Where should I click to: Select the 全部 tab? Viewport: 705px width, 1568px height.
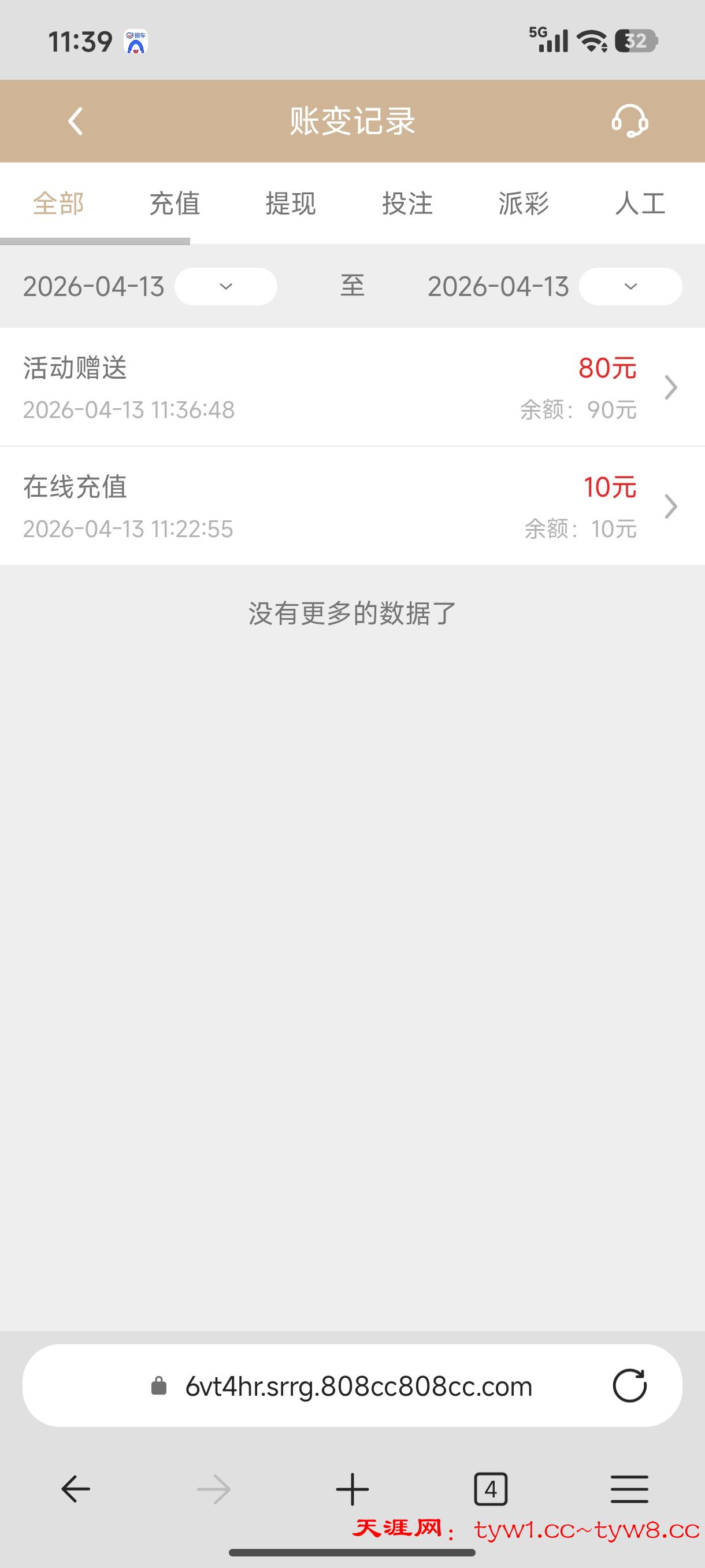point(58,204)
